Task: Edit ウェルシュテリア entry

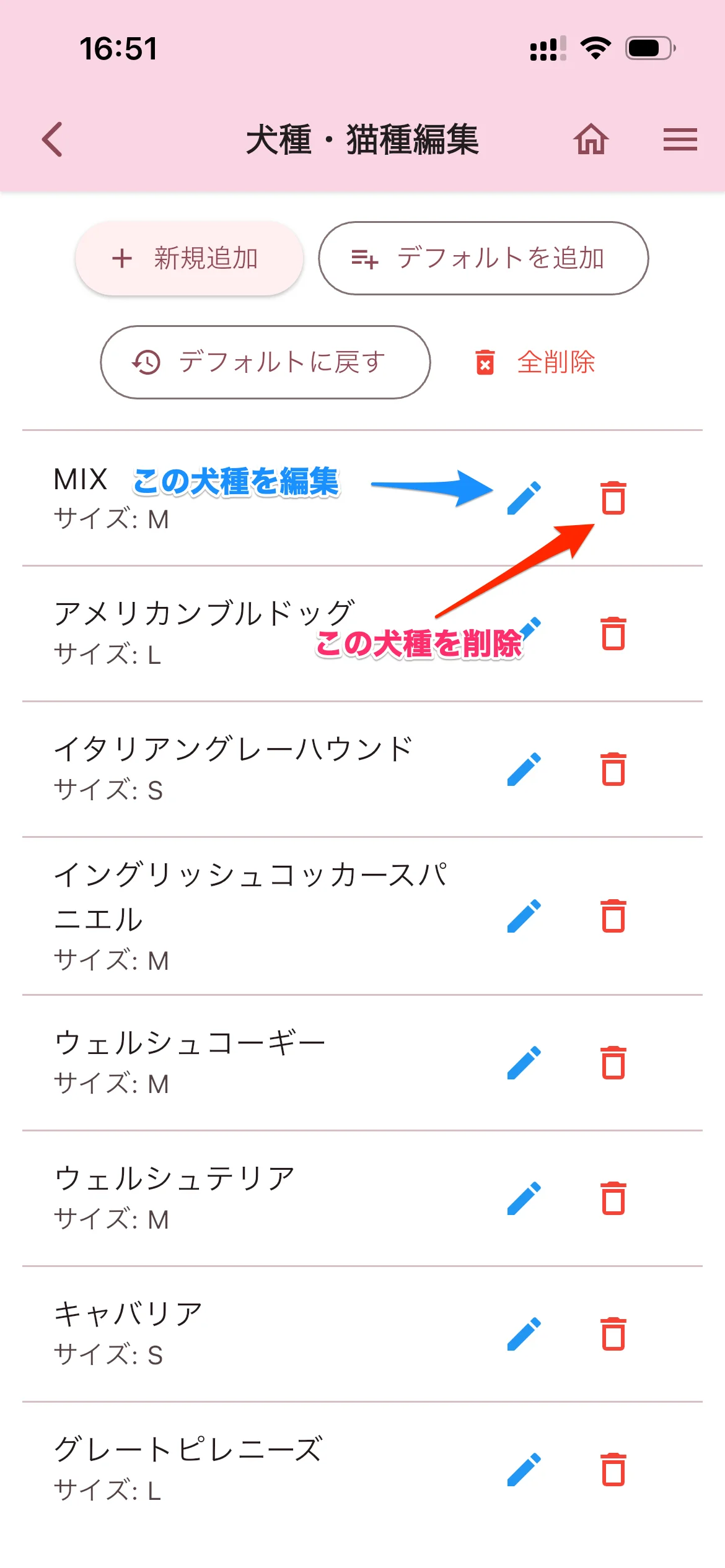Action: click(x=524, y=1198)
